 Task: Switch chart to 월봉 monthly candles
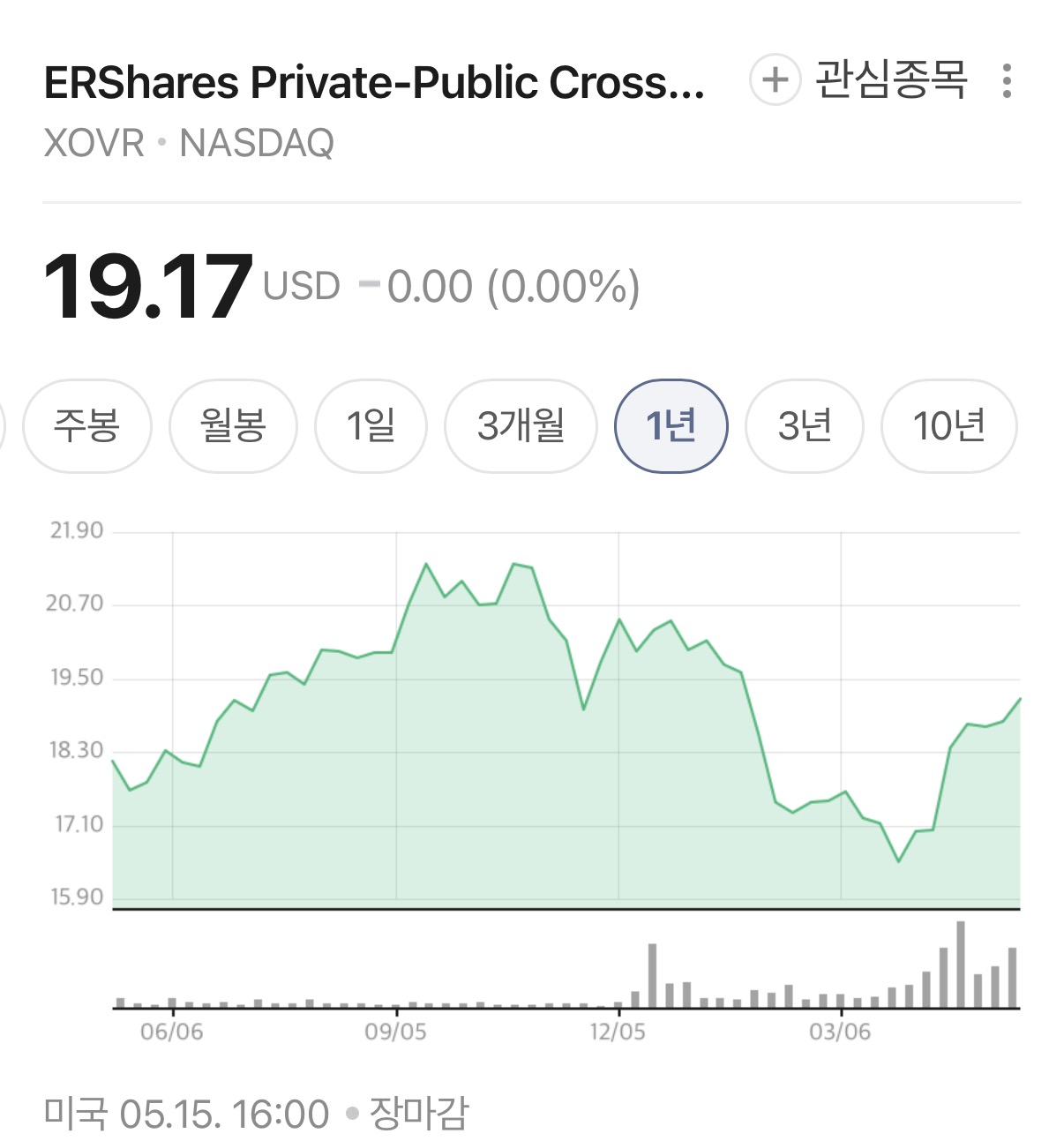coord(233,426)
